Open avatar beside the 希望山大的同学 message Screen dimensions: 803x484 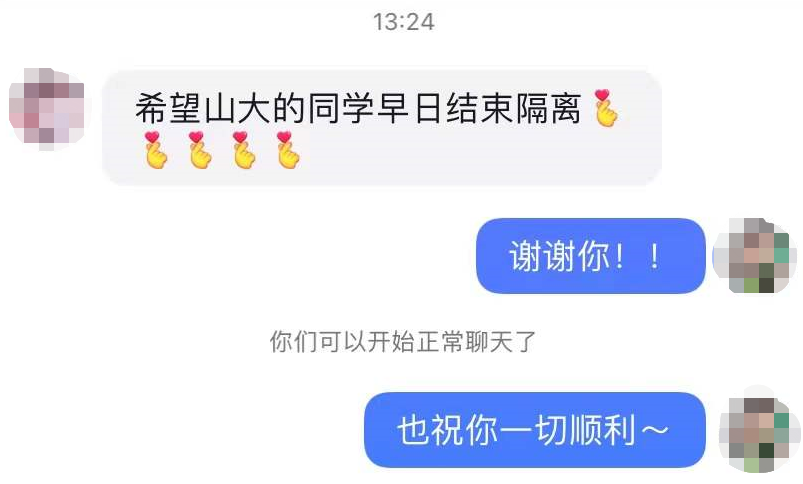pos(47,108)
